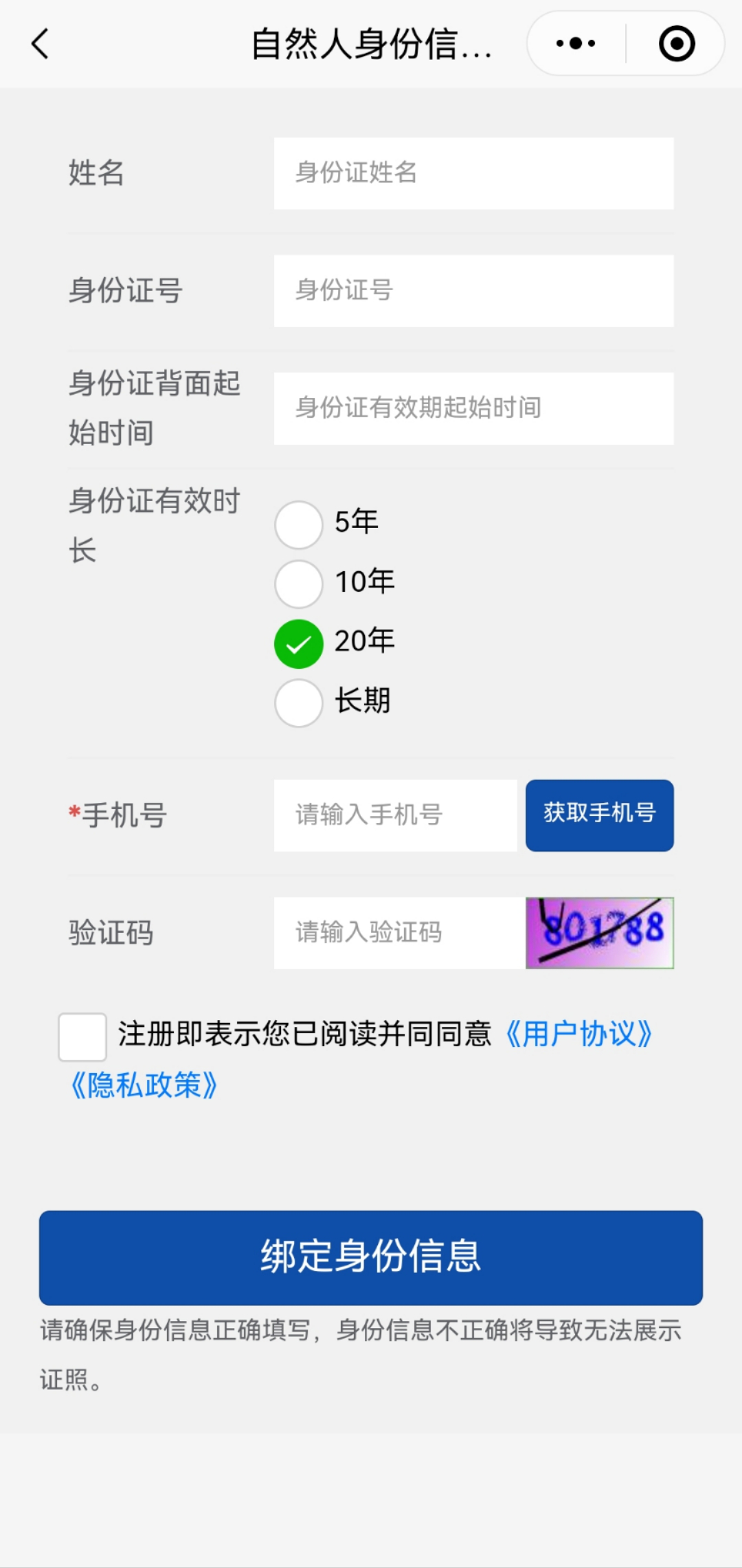742x1568 pixels.
Task: Open the mini program more-options menu
Action: point(576,44)
